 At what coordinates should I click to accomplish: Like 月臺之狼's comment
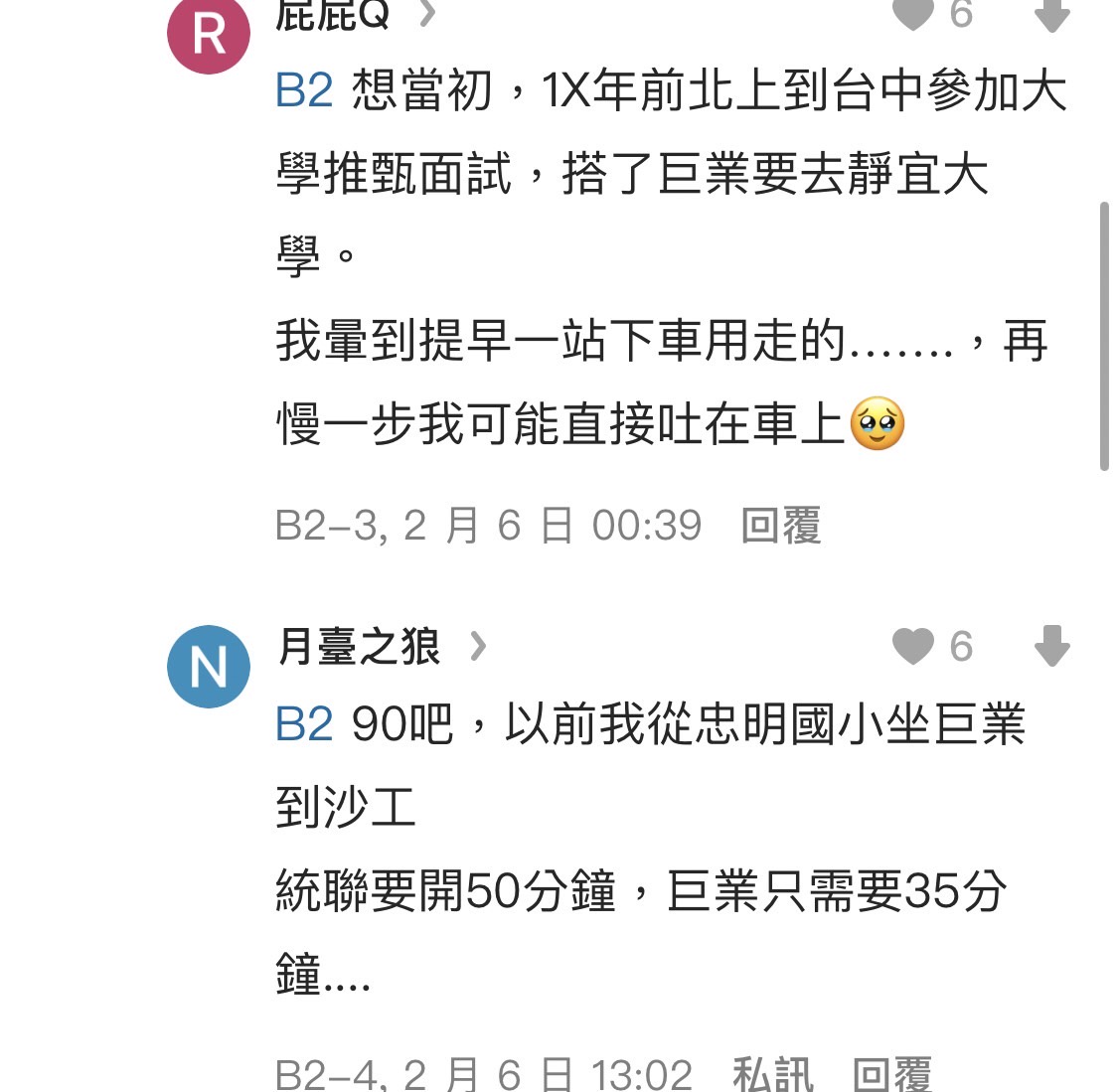coord(912,647)
